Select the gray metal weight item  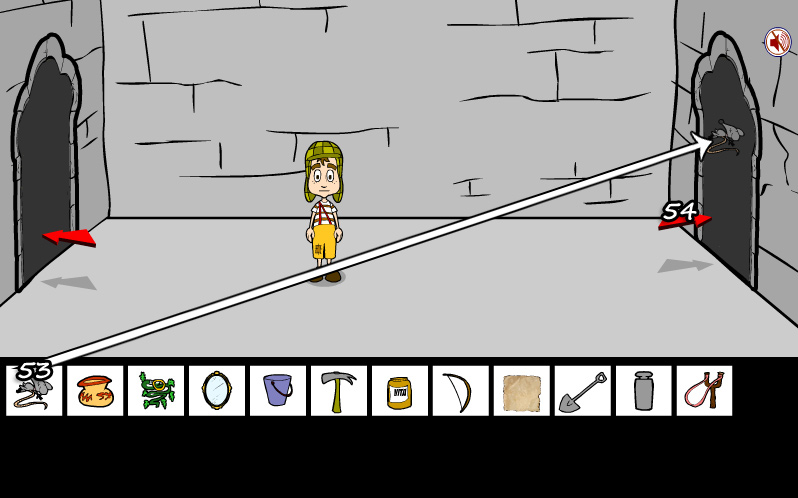point(644,391)
